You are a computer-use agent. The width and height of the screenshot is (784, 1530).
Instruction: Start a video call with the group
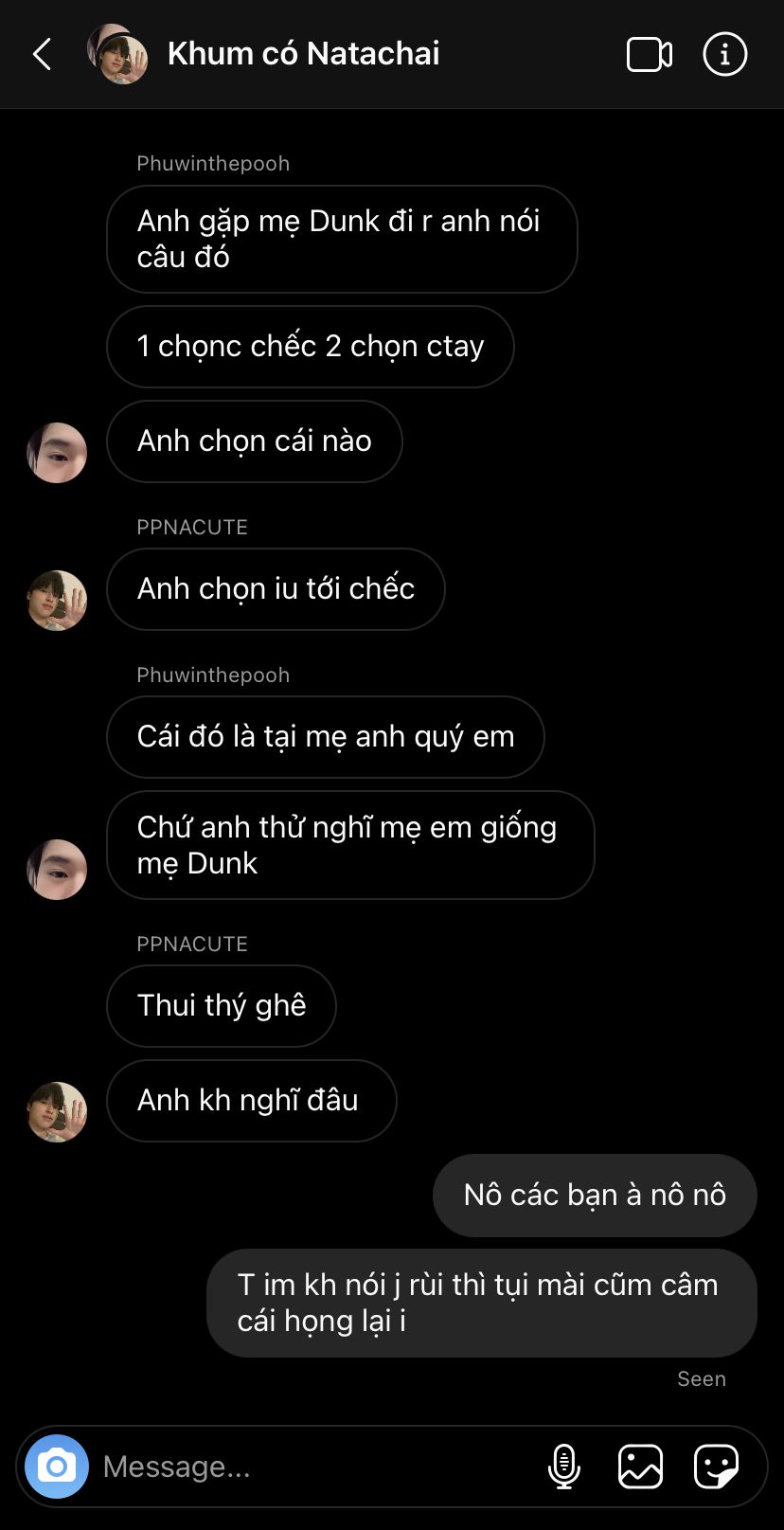coord(650,55)
